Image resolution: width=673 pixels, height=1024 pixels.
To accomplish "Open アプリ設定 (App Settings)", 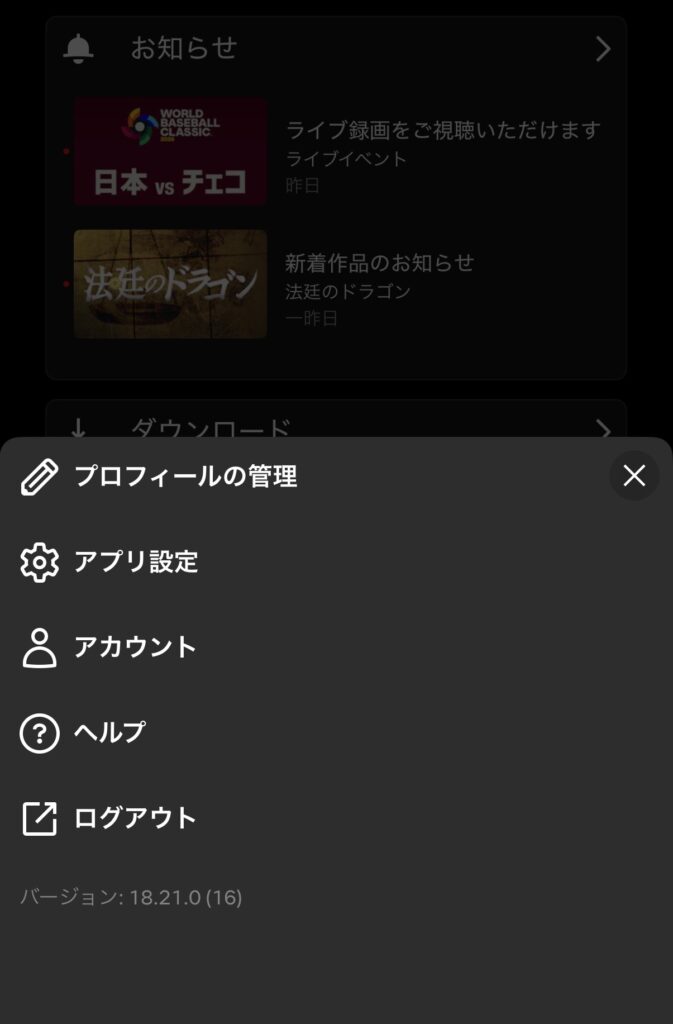I will tap(136, 562).
